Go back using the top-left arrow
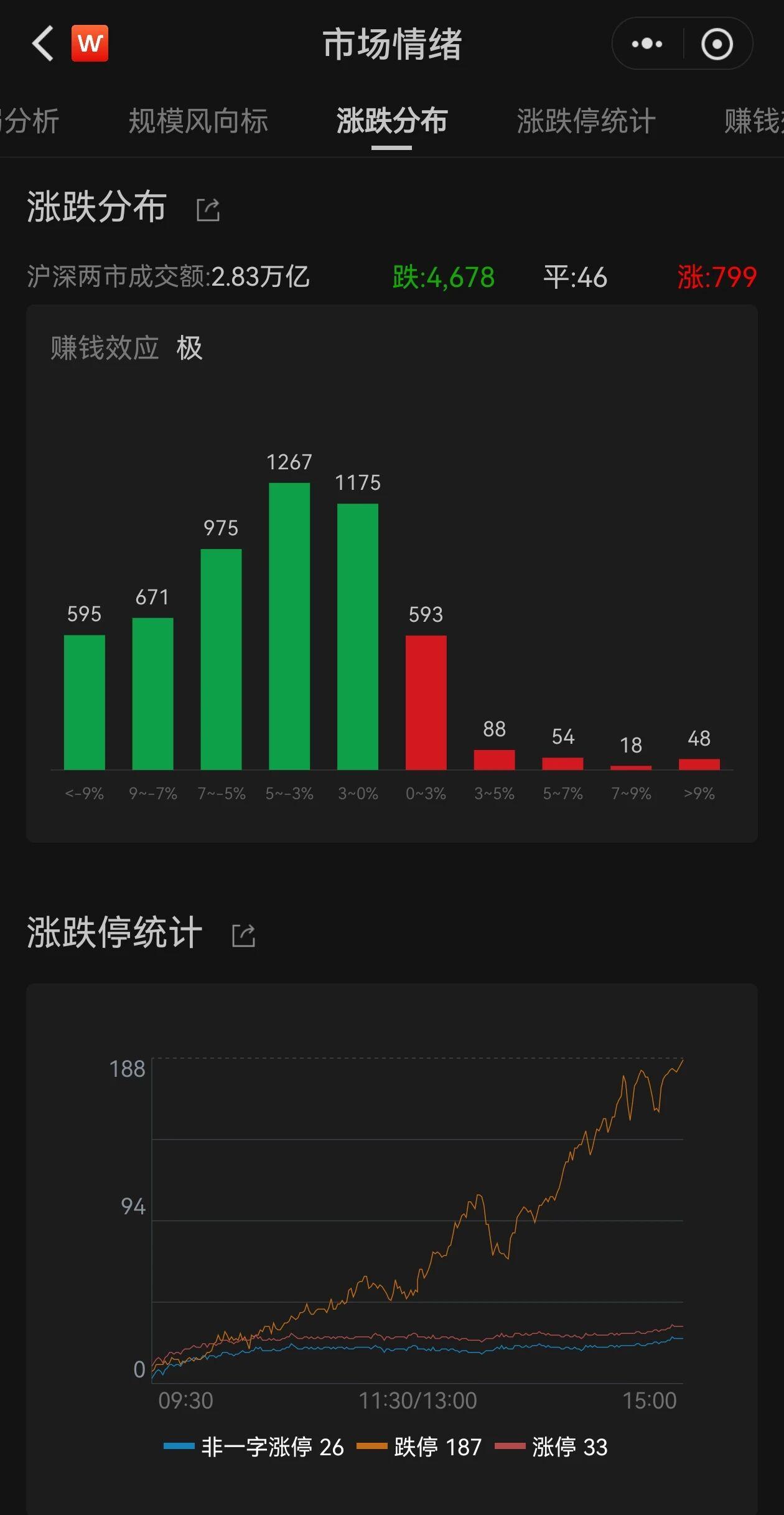 (x=42, y=44)
